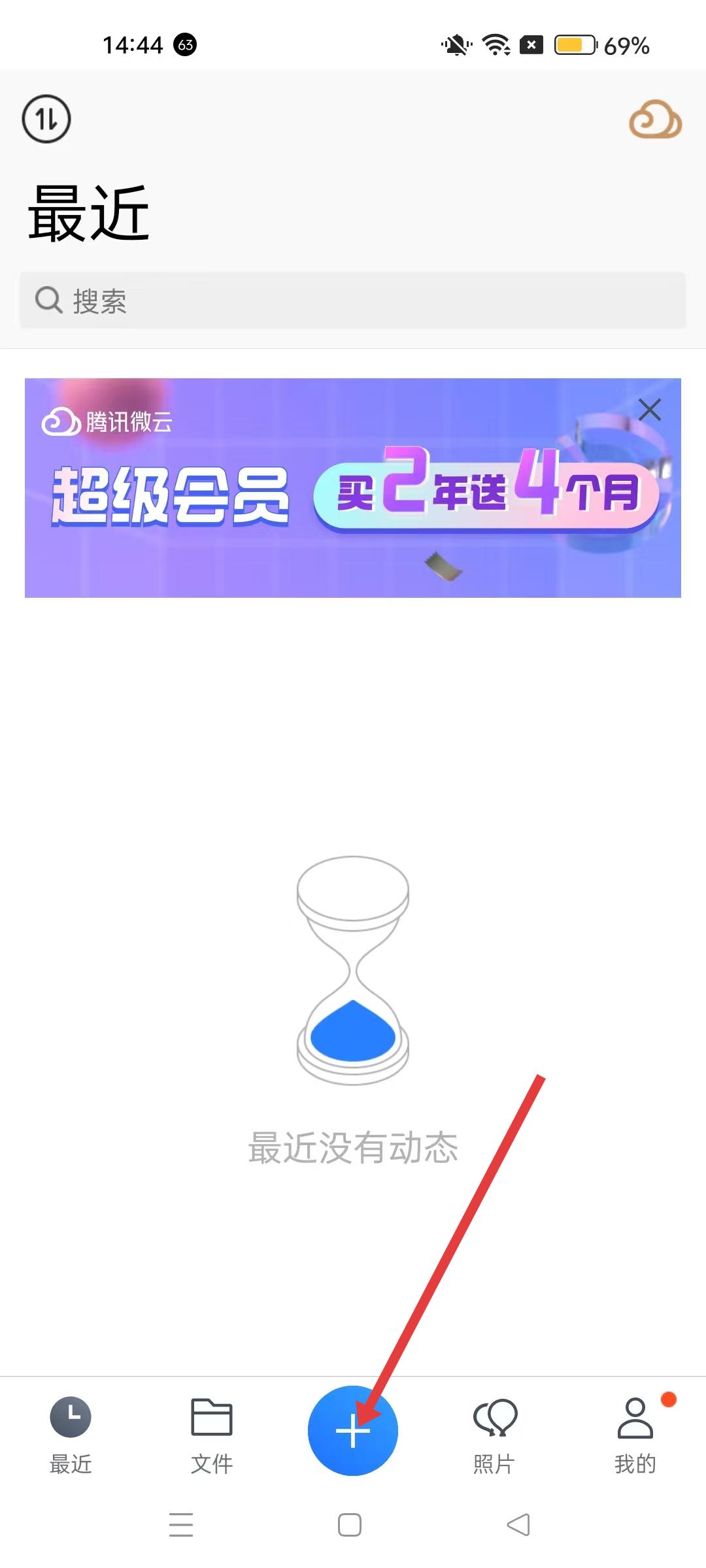The image size is (706, 1568).
Task: Tap the blue plus upload button
Action: [x=353, y=1431]
